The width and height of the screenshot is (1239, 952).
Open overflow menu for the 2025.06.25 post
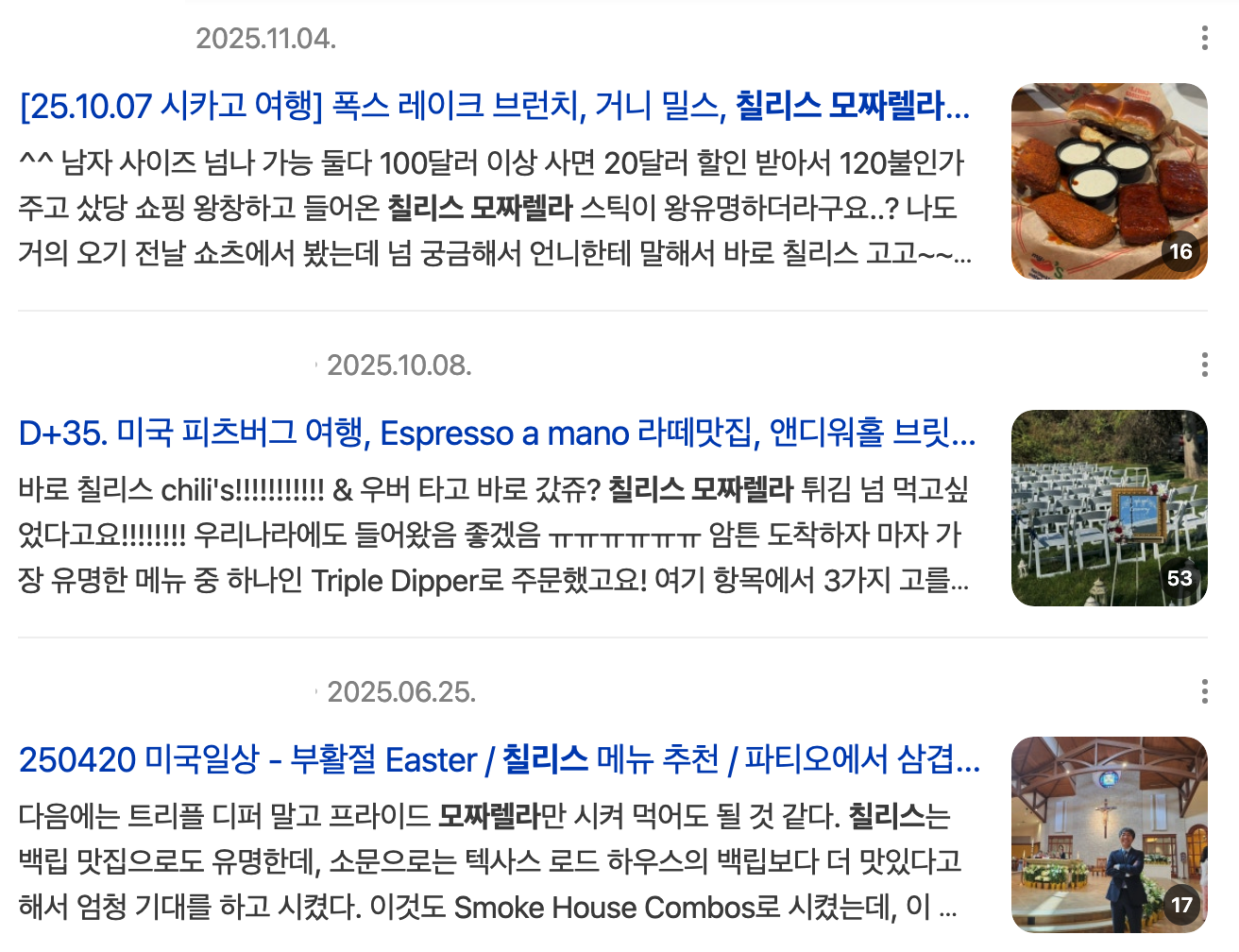pos(1204,692)
